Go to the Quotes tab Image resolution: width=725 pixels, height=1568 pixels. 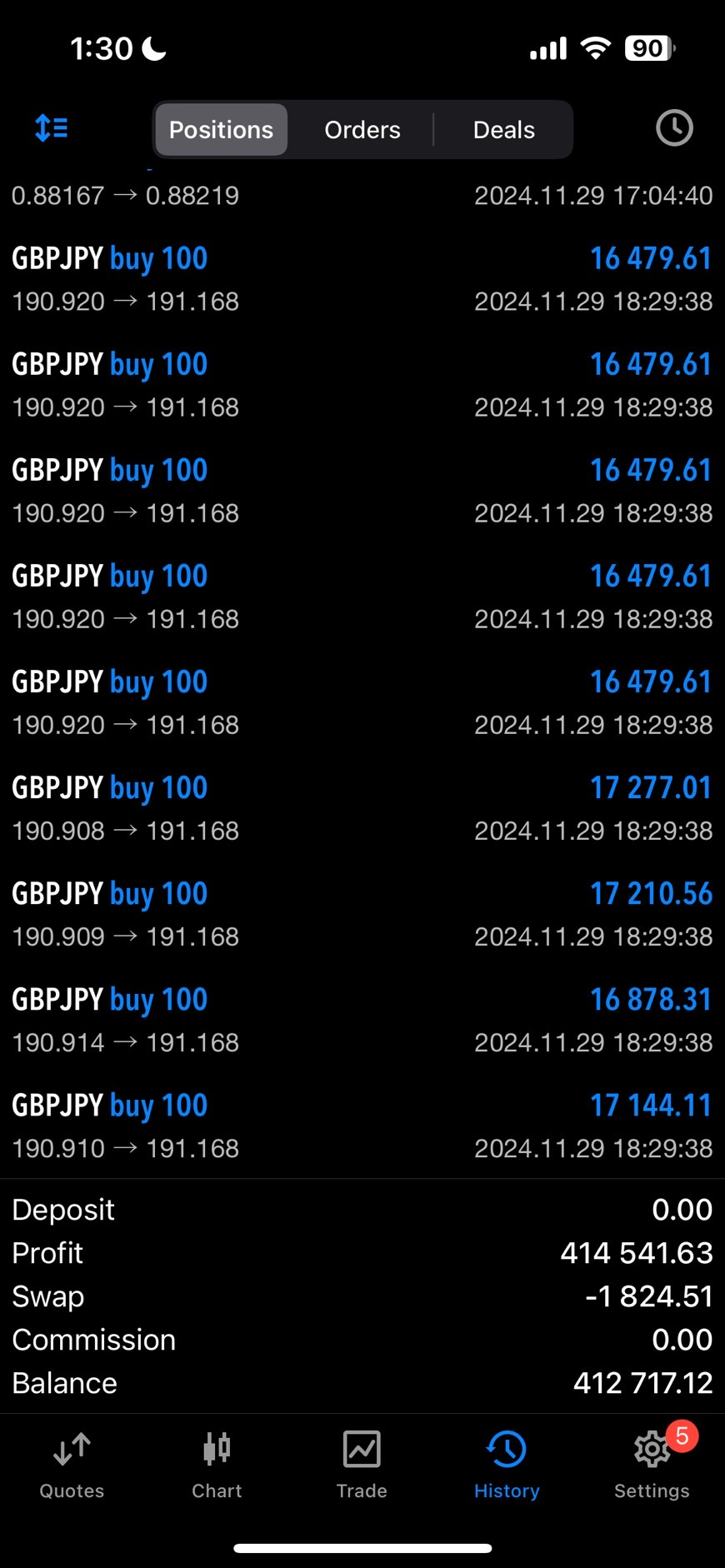pos(72,1466)
